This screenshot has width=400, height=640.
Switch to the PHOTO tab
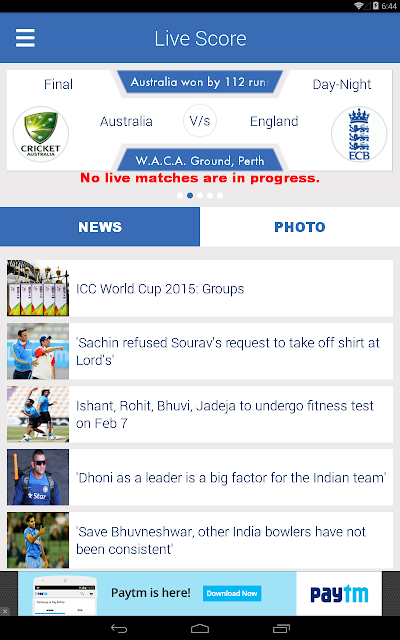point(300,227)
